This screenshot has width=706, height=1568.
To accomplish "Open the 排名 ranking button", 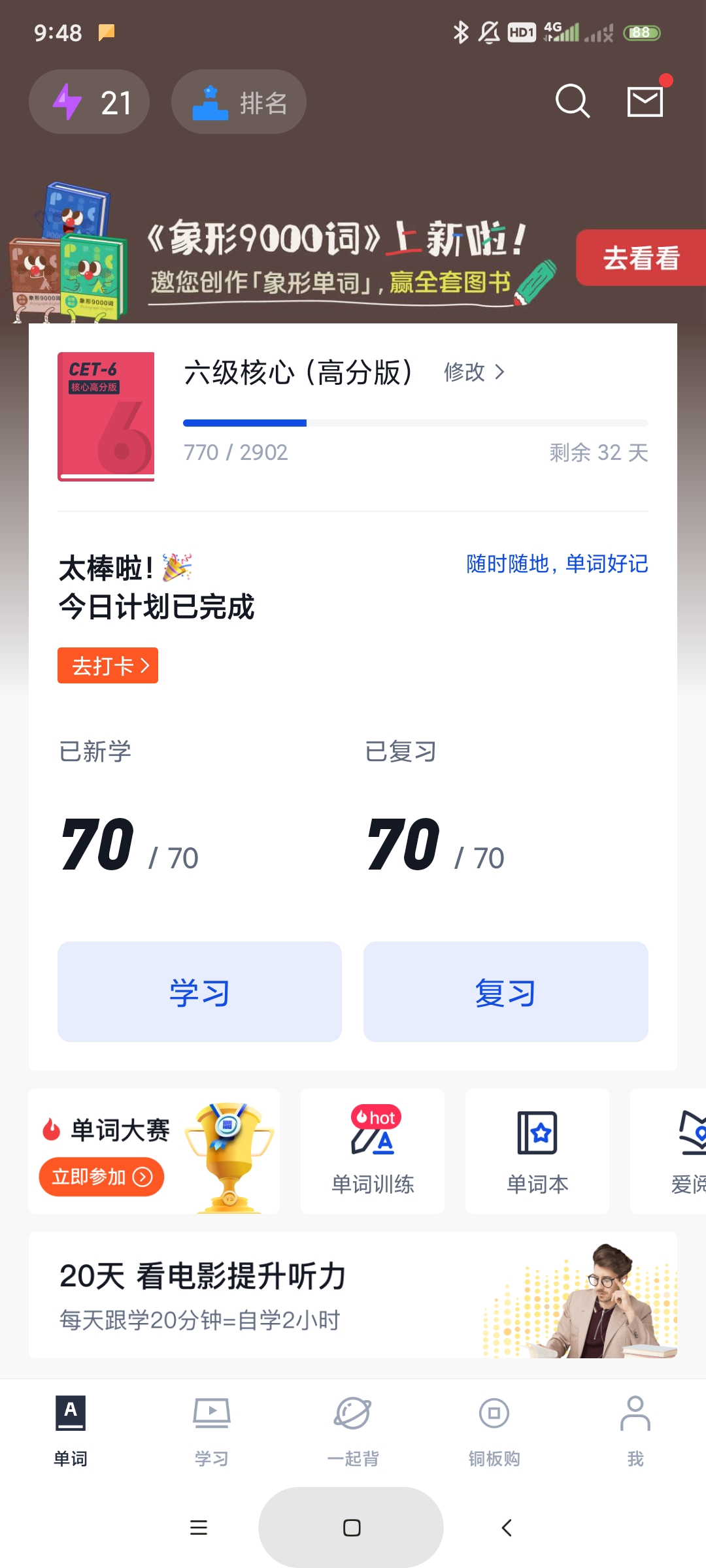I will coord(239,103).
